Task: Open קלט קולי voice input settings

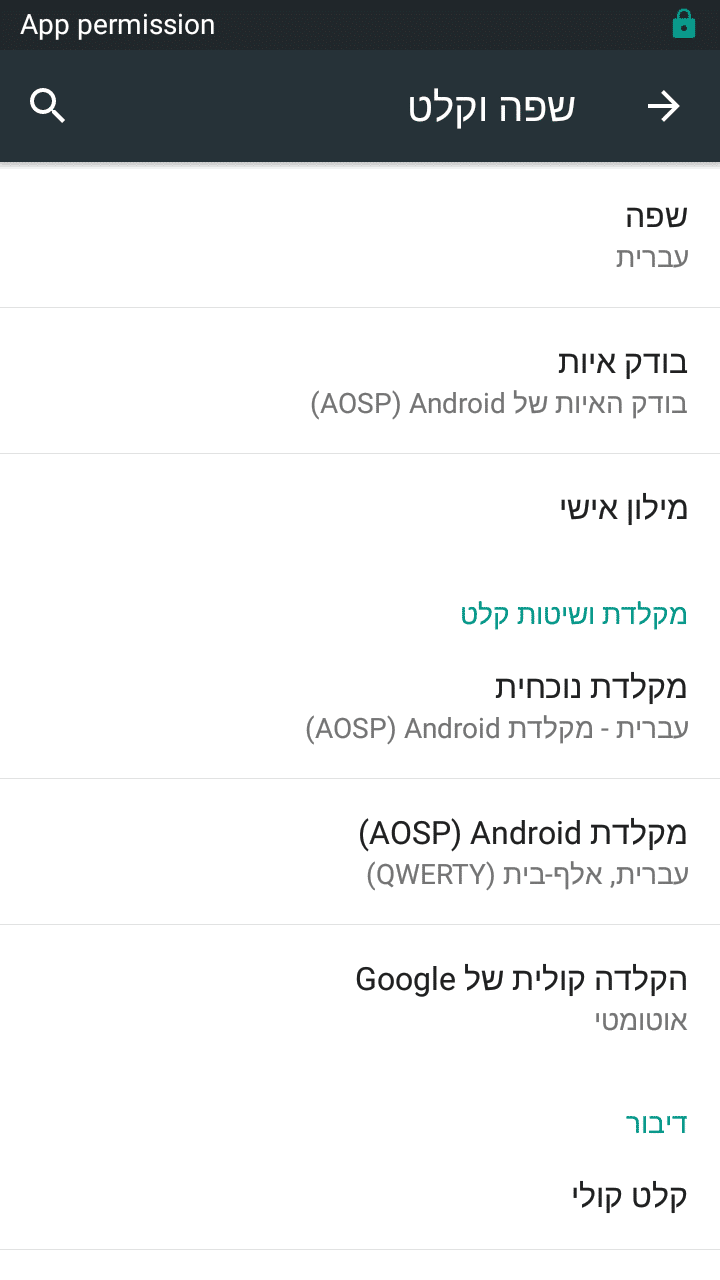Action: (360, 1196)
